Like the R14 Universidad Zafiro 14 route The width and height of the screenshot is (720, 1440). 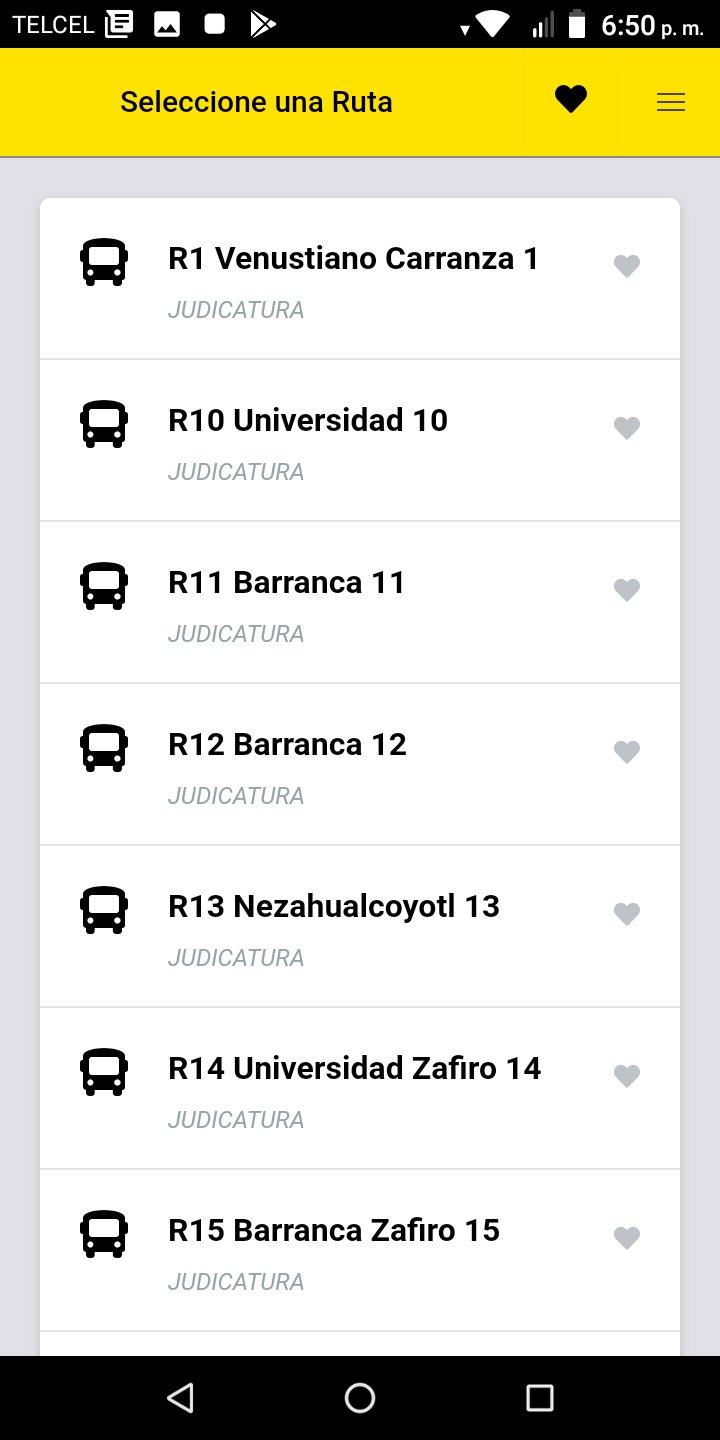626,1076
